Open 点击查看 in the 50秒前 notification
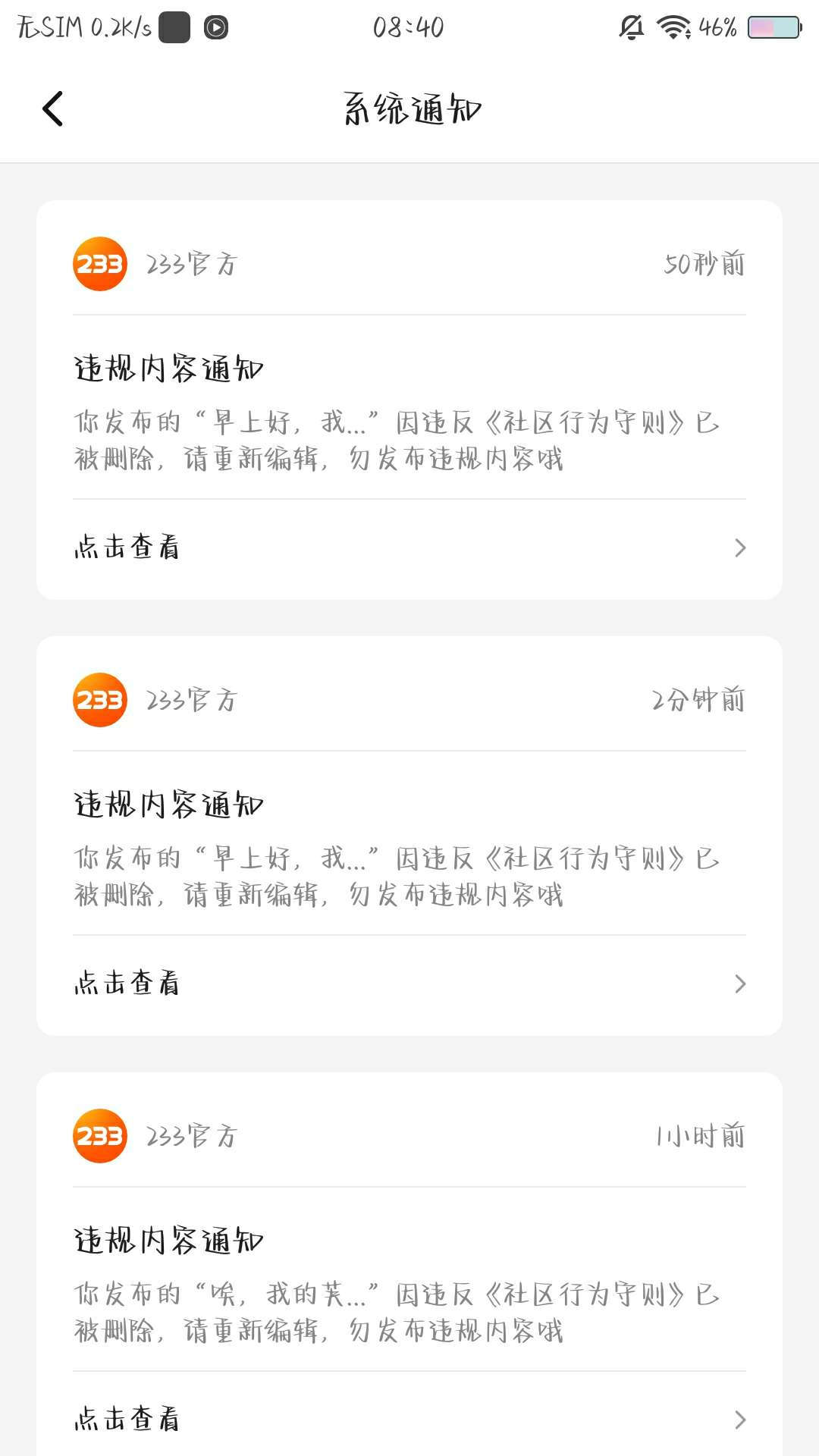The width and height of the screenshot is (819, 1456). pos(409,548)
